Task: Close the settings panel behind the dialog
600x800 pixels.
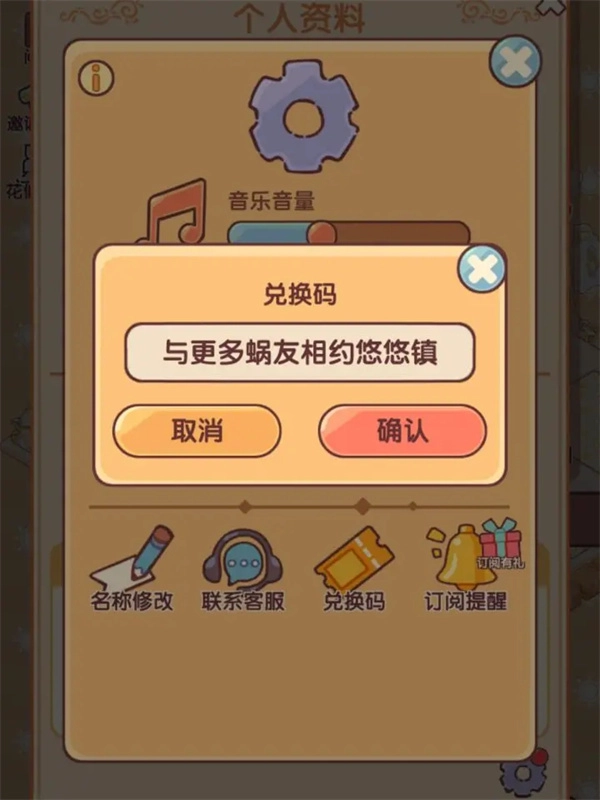Action: (515, 62)
